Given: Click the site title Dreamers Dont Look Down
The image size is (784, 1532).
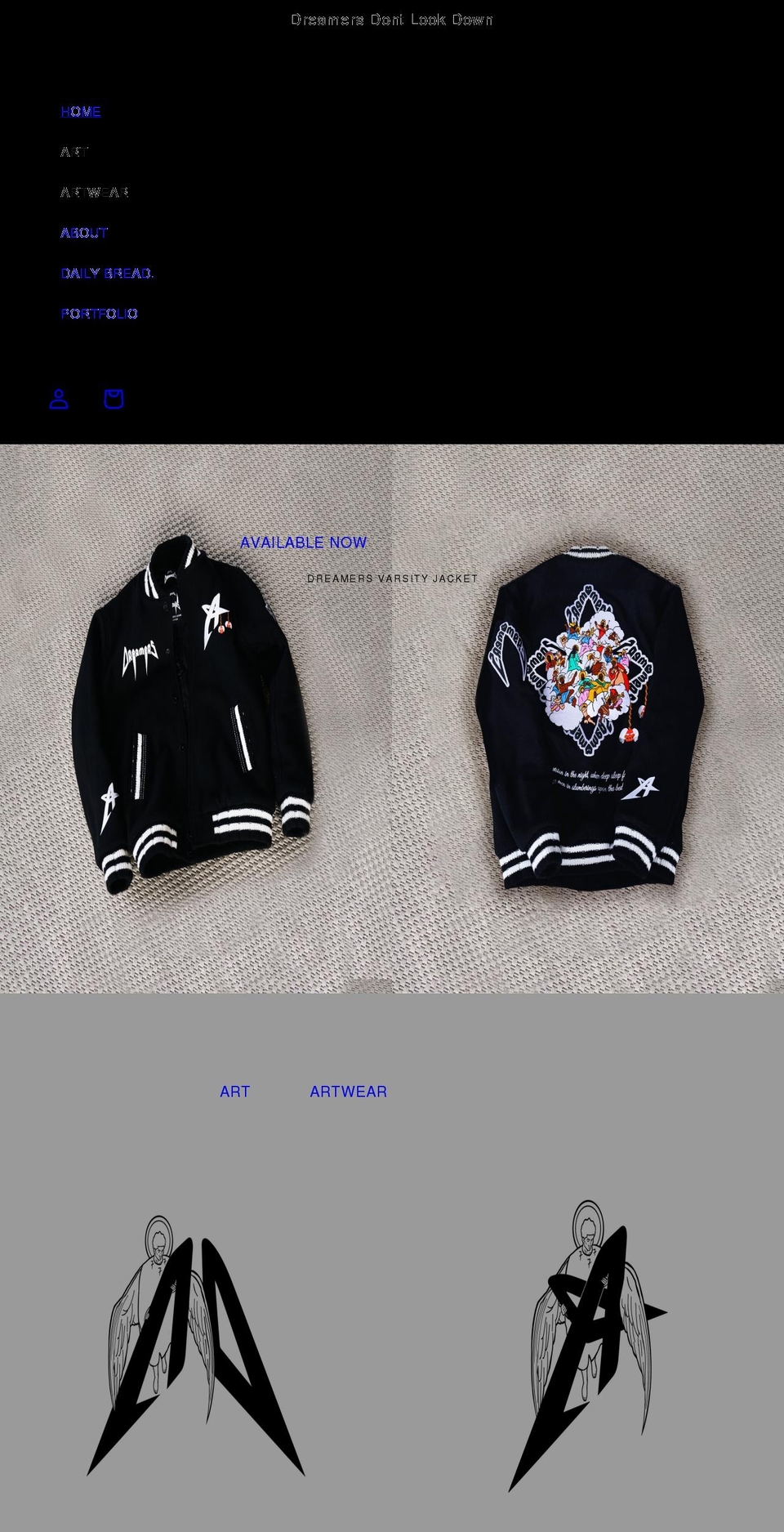Looking at the screenshot, I should 392,19.
